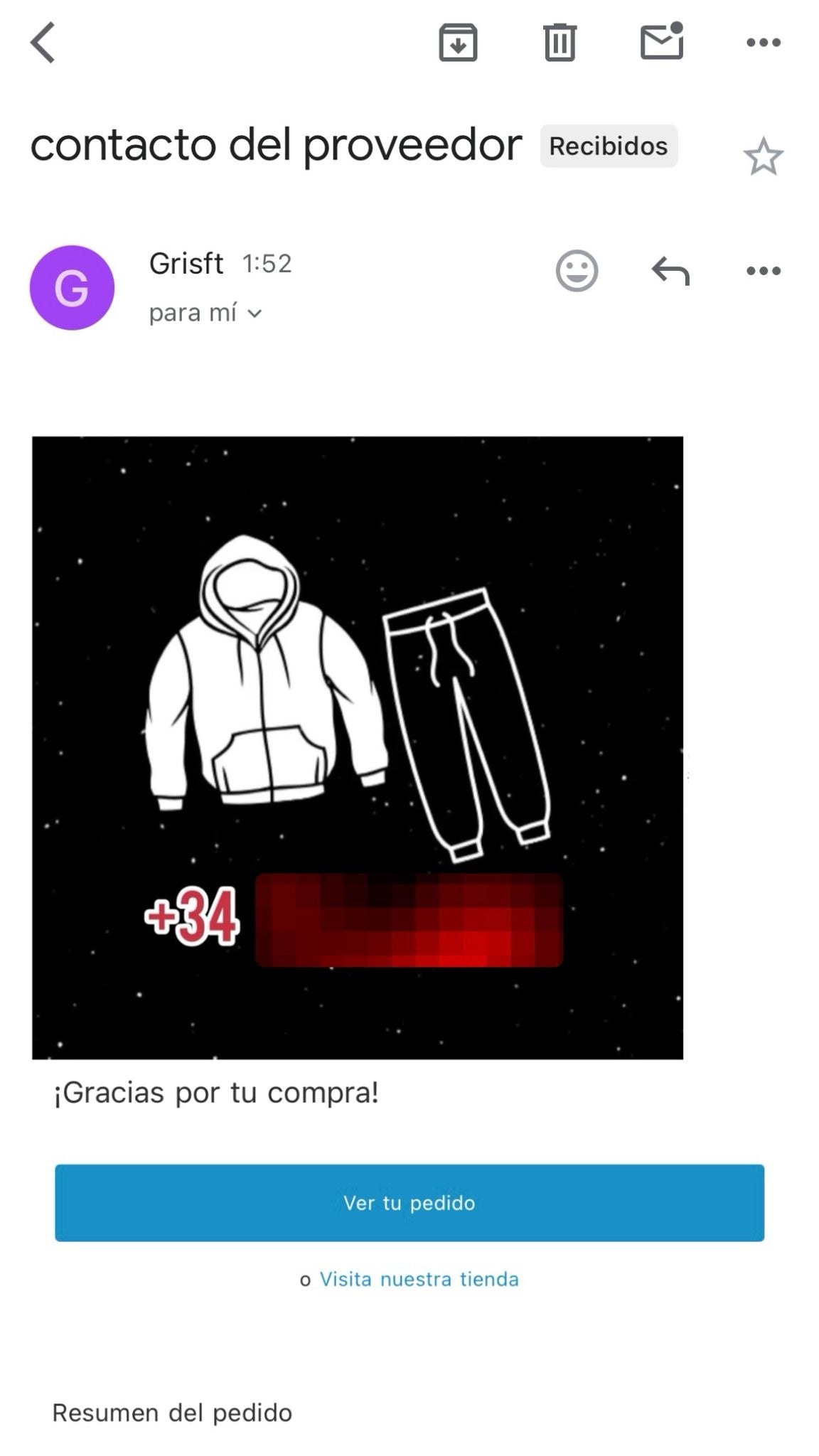Expand the 'para mí' recipient details
The width and height of the screenshot is (819, 1456).
tap(205, 313)
